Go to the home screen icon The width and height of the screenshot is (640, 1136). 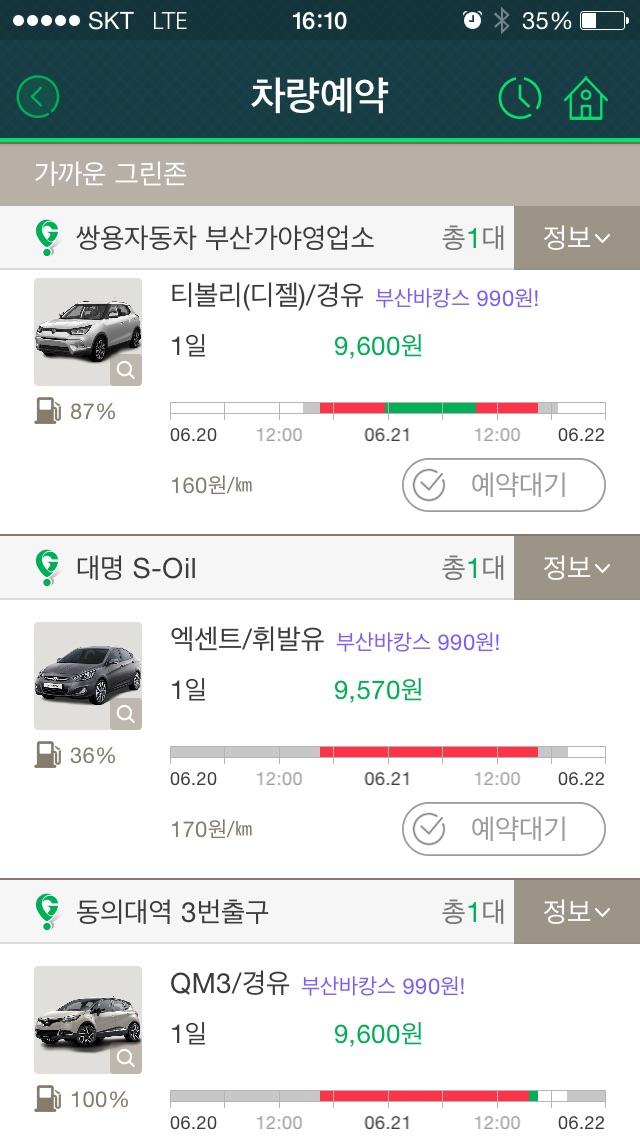586,97
